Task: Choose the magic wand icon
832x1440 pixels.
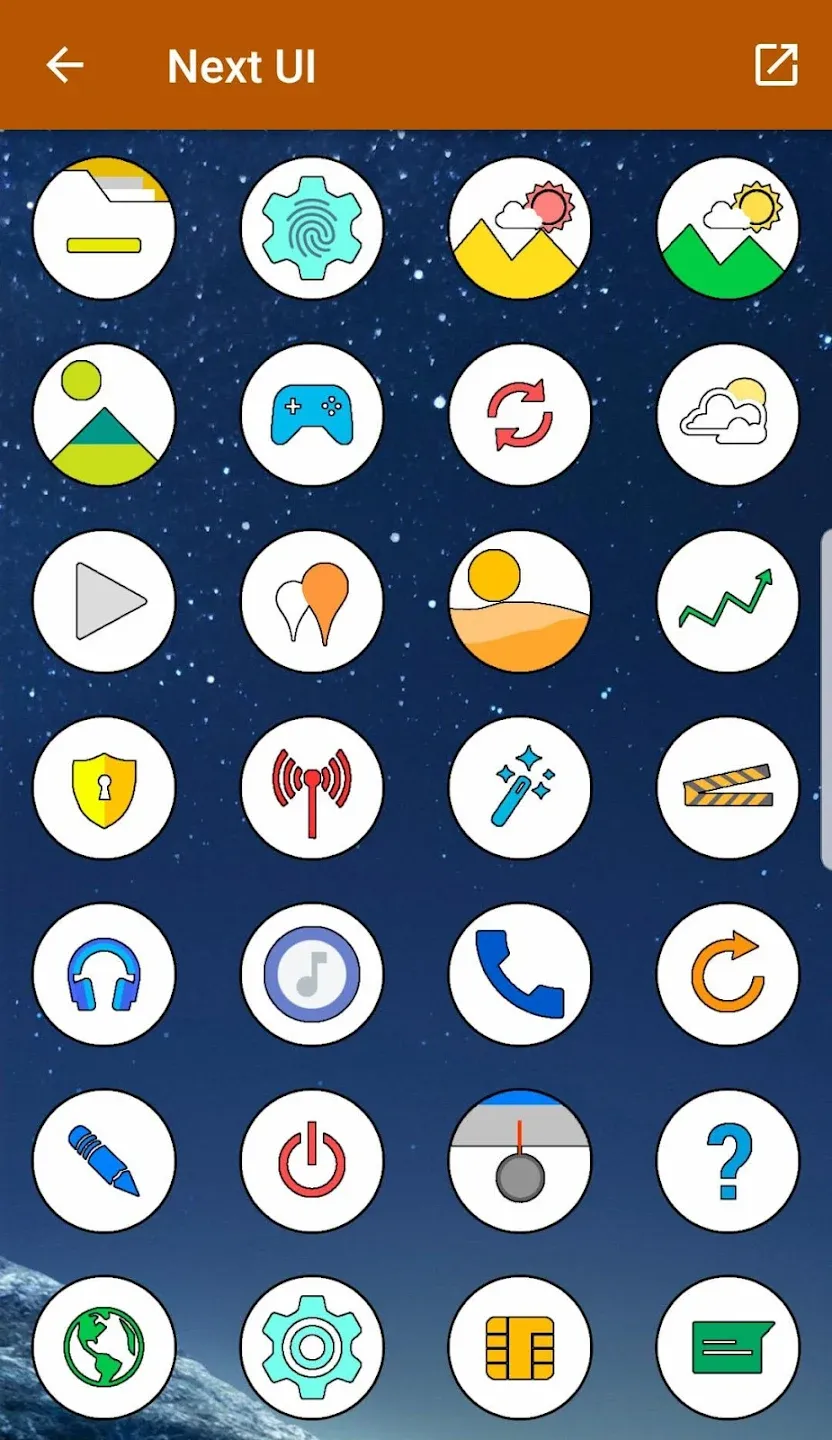Action: [x=520, y=788]
